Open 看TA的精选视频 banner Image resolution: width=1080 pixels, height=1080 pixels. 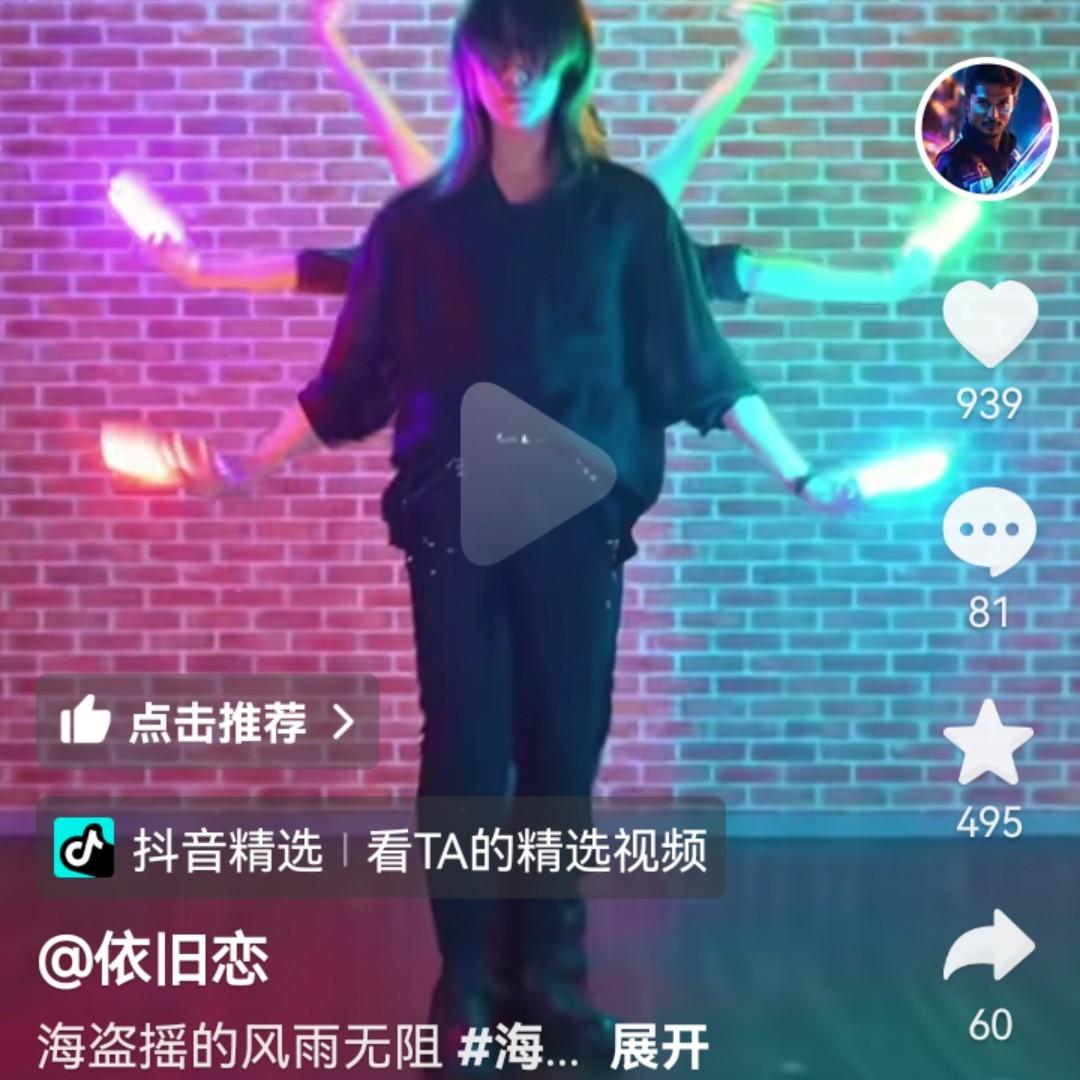click(536, 851)
